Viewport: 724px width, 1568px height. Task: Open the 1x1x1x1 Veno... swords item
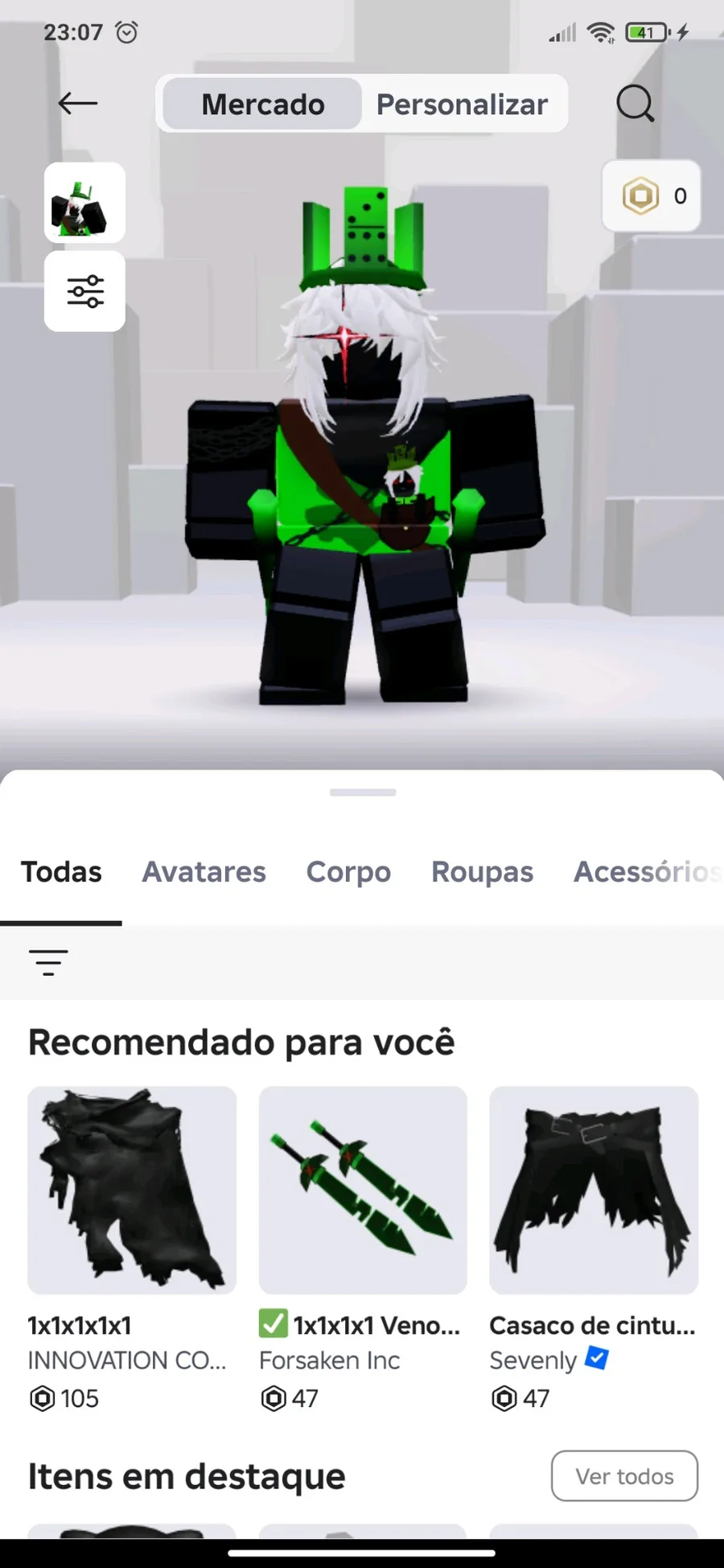363,1191
